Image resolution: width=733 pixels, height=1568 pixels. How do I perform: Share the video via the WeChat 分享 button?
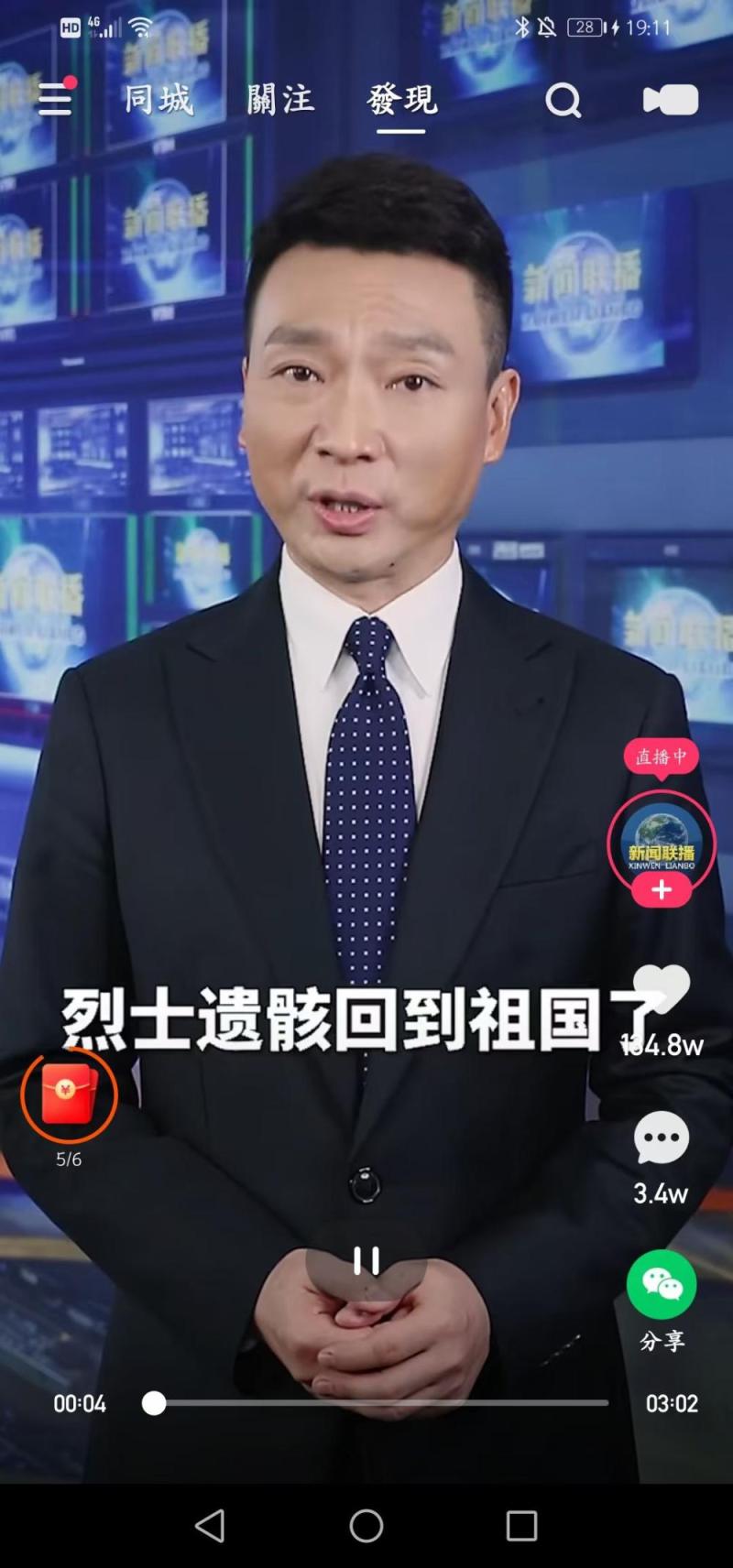(x=662, y=1285)
